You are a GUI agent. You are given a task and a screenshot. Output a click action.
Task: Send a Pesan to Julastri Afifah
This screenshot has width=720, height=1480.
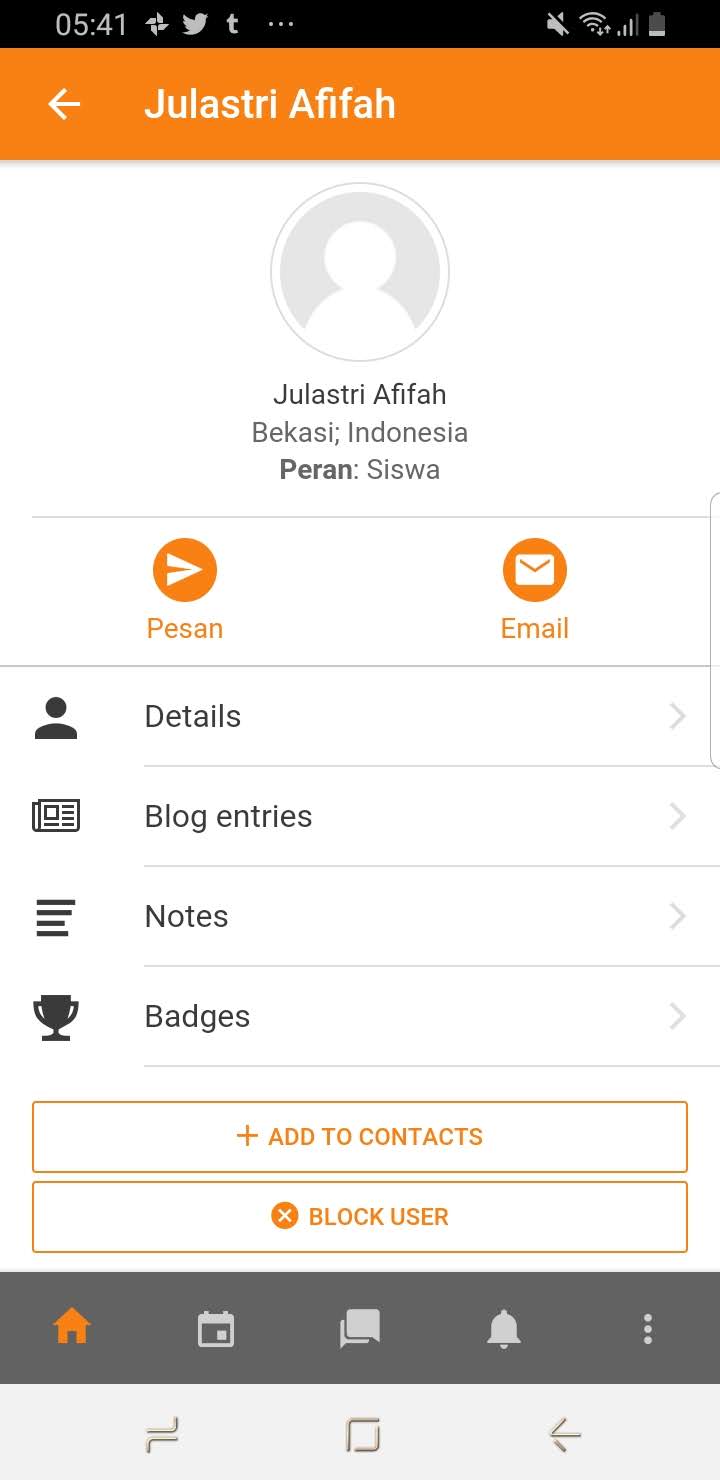(x=185, y=590)
